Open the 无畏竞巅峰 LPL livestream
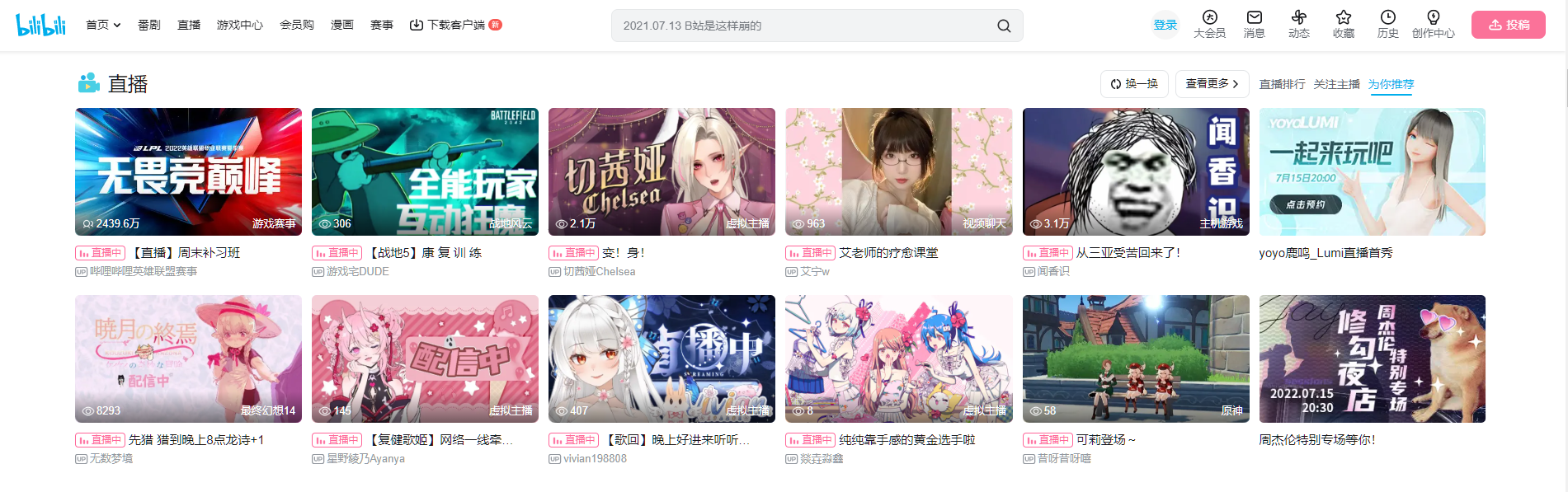The image size is (1568, 492). click(x=188, y=171)
